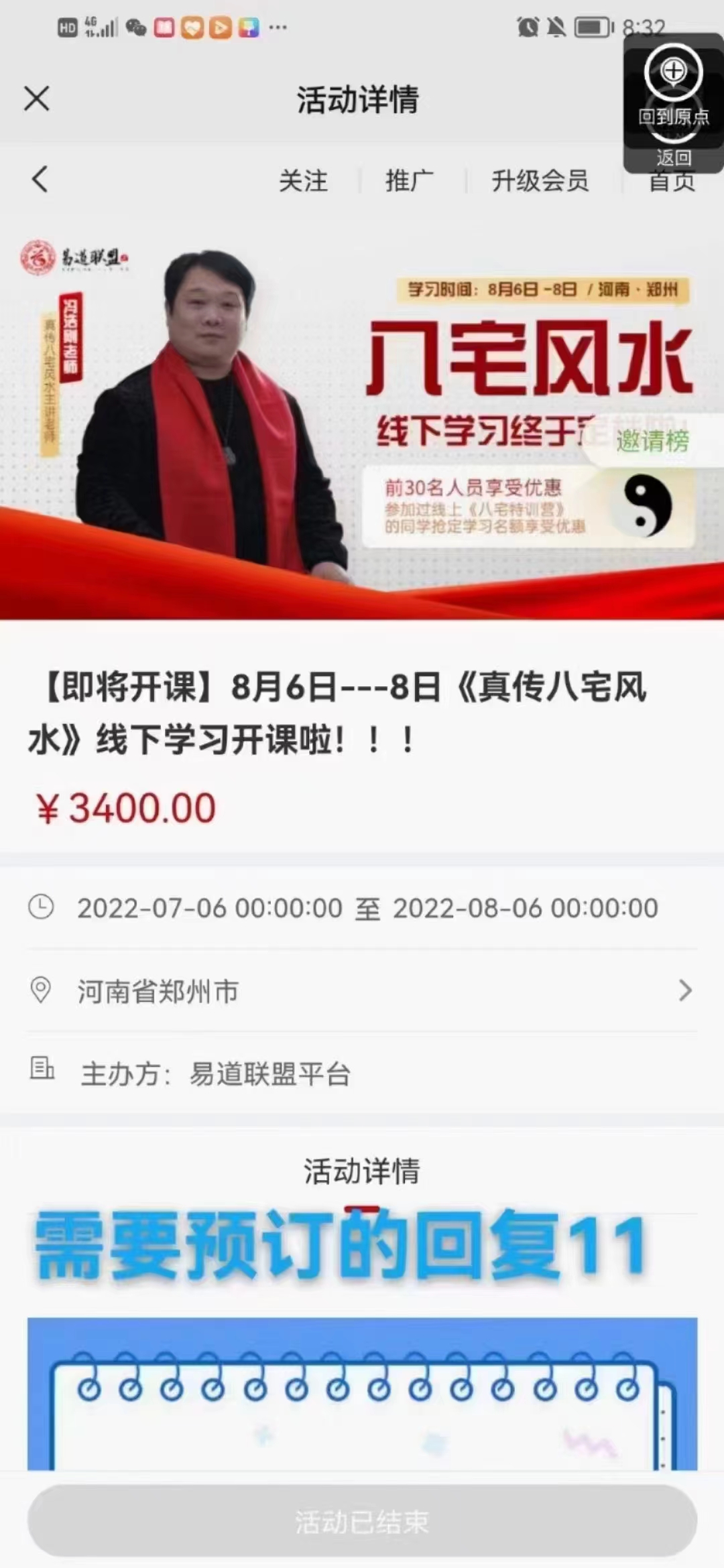The height and width of the screenshot is (1568, 724).
Task: Open the 推广 option
Action: [409, 181]
